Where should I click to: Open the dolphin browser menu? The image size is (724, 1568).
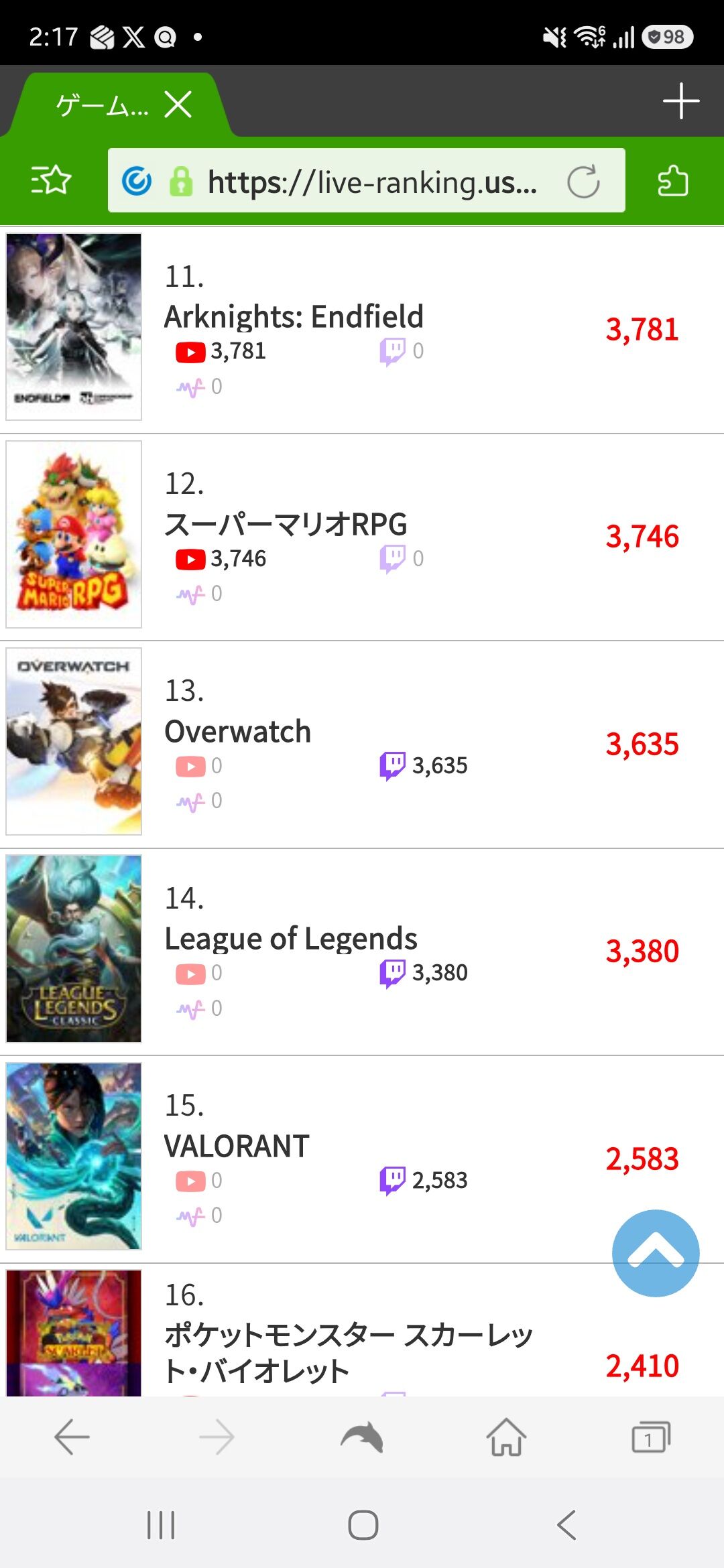click(x=362, y=1437)
